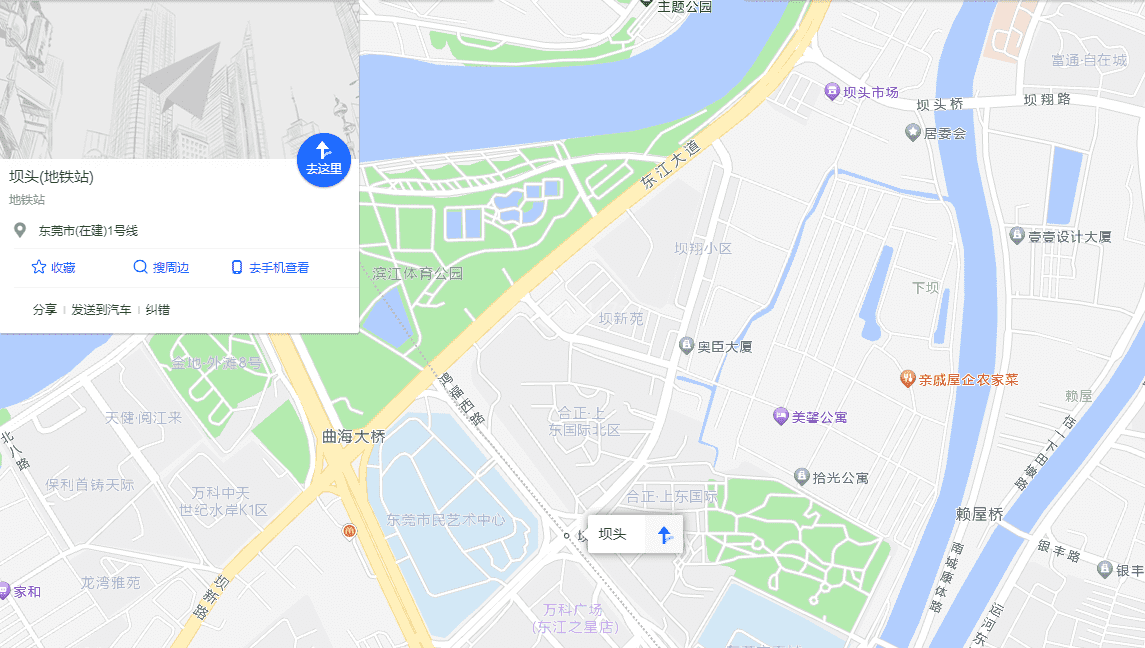Select 去手机查看 to view on phone
The height and width of the screenshot is (648, 1145).
[270, 268]
